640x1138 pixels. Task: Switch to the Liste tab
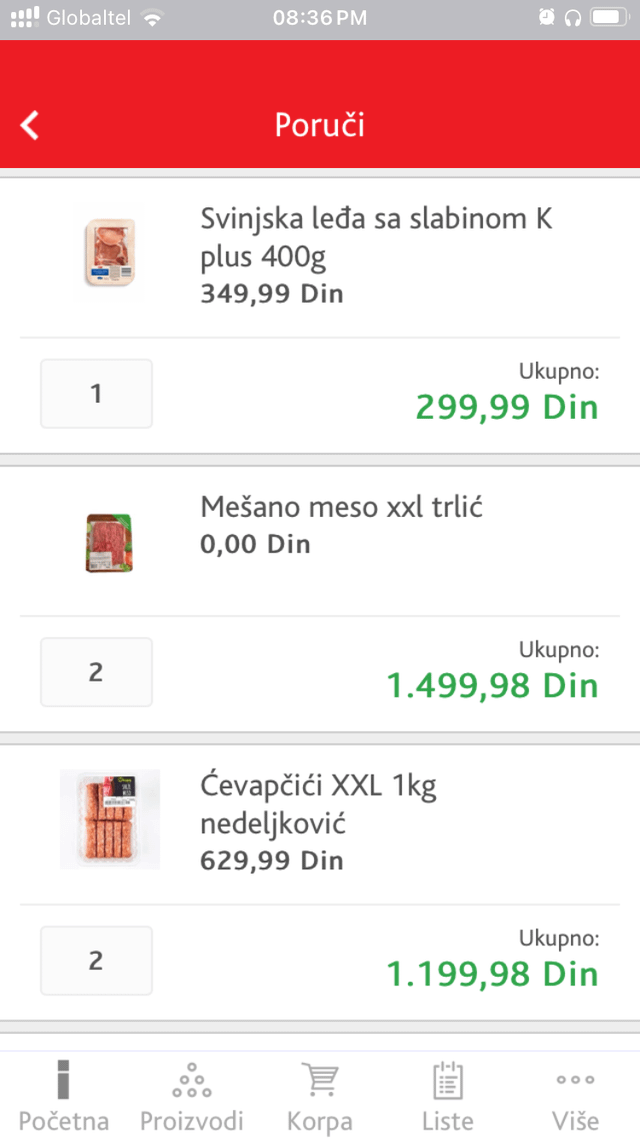(448, 1096)
